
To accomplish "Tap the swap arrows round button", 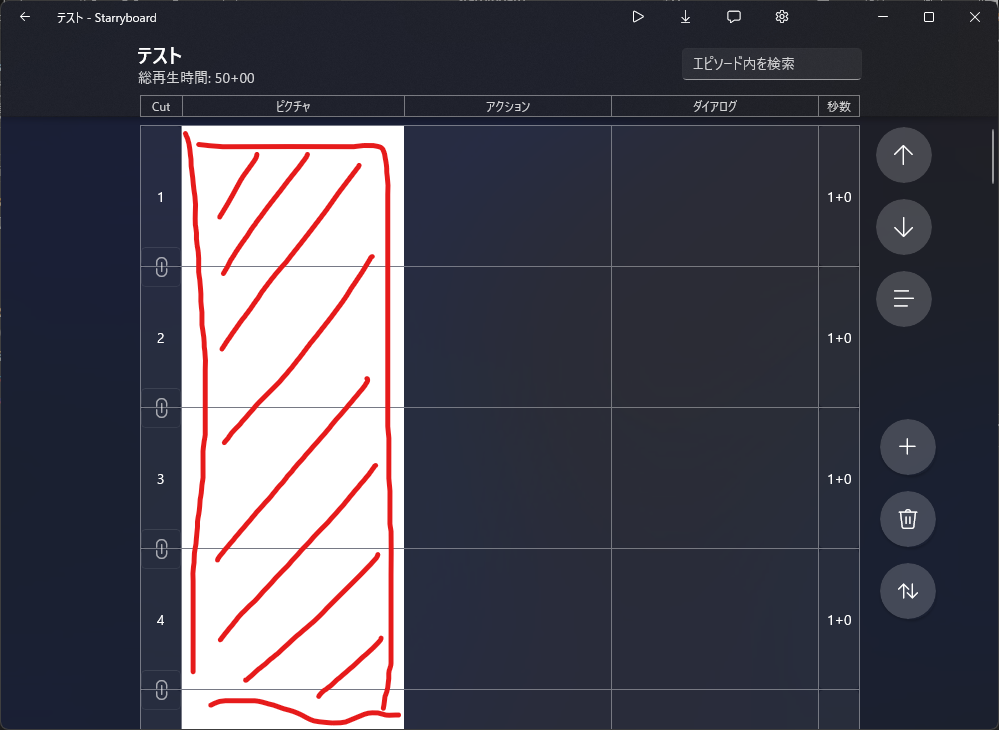I will (907, 591).
